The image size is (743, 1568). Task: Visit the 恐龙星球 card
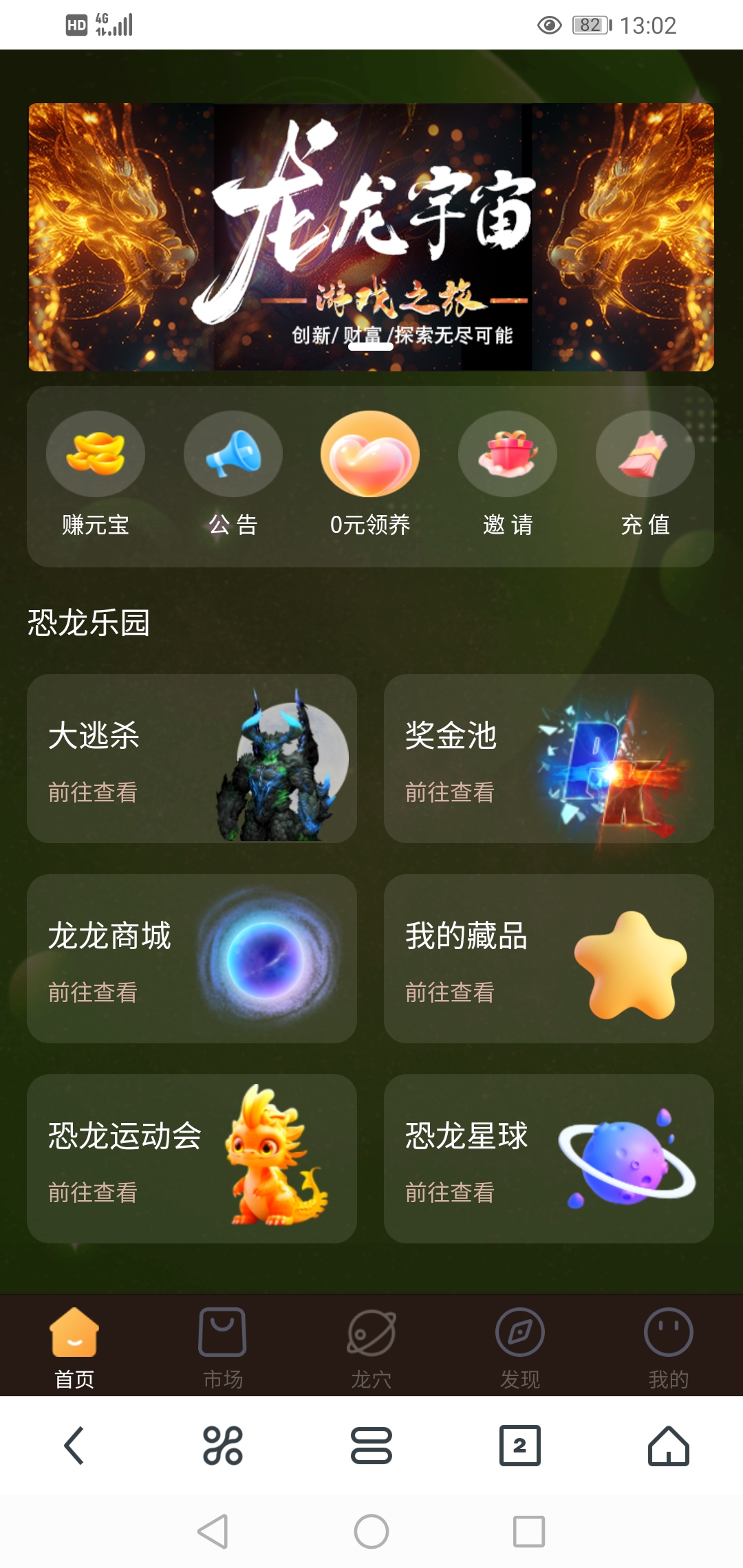pos(549,1159)
